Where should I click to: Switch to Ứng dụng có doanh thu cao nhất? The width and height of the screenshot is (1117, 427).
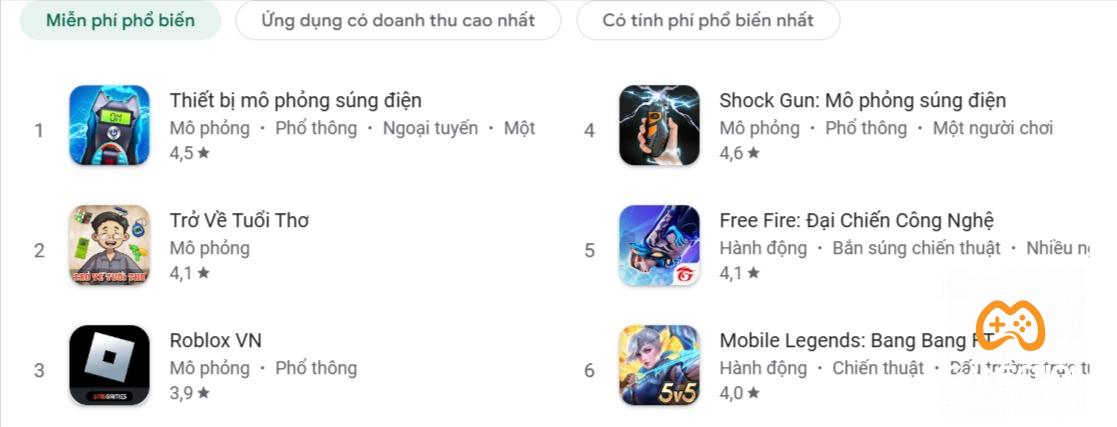click(398, 20)
